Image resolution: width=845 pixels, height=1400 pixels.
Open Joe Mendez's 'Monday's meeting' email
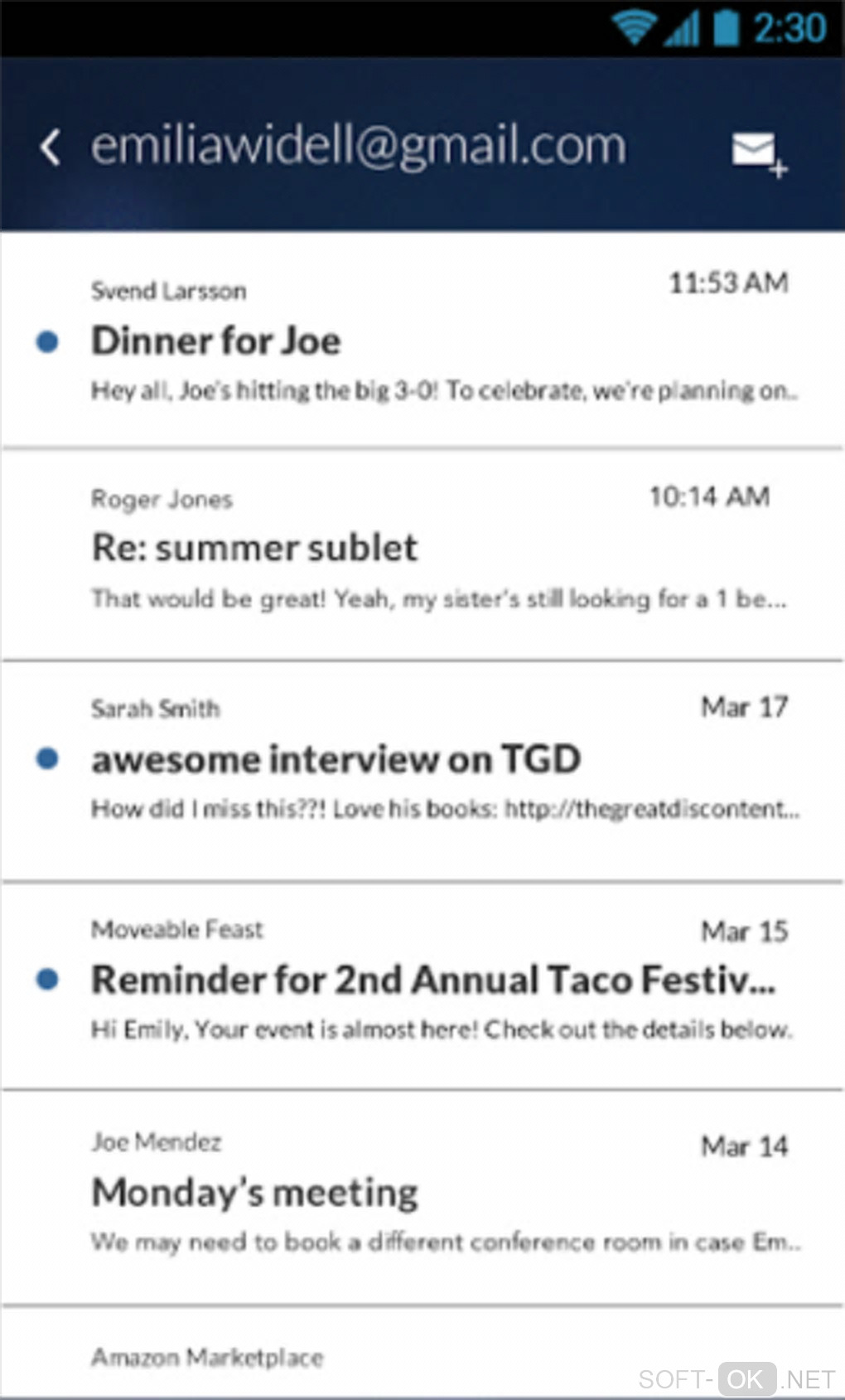point(422,1192)
